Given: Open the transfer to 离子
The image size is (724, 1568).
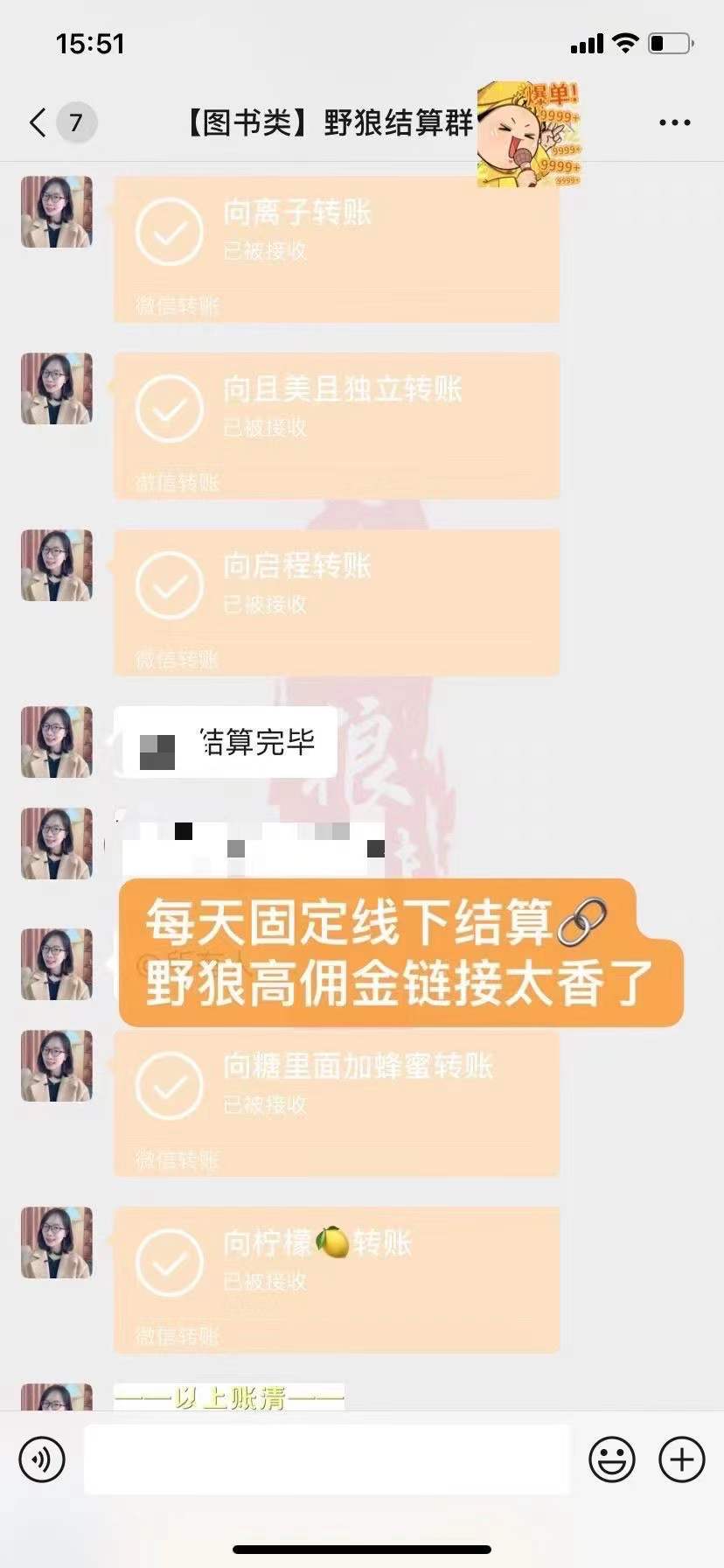Looking at the screenshot, I should (336, 248).
